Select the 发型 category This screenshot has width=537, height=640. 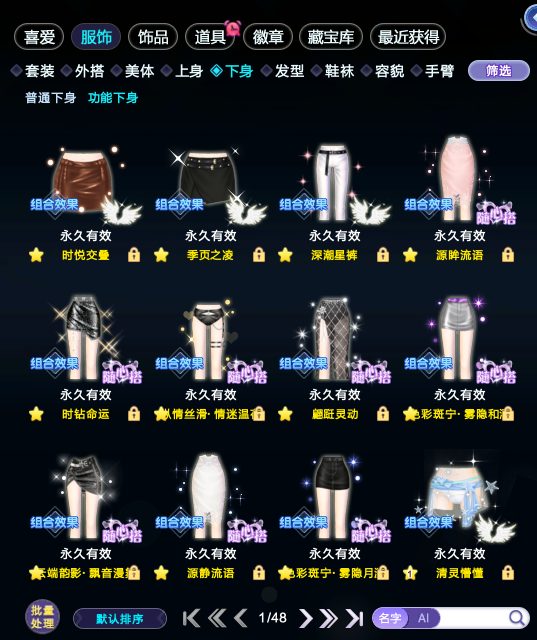tap(289, 71)
